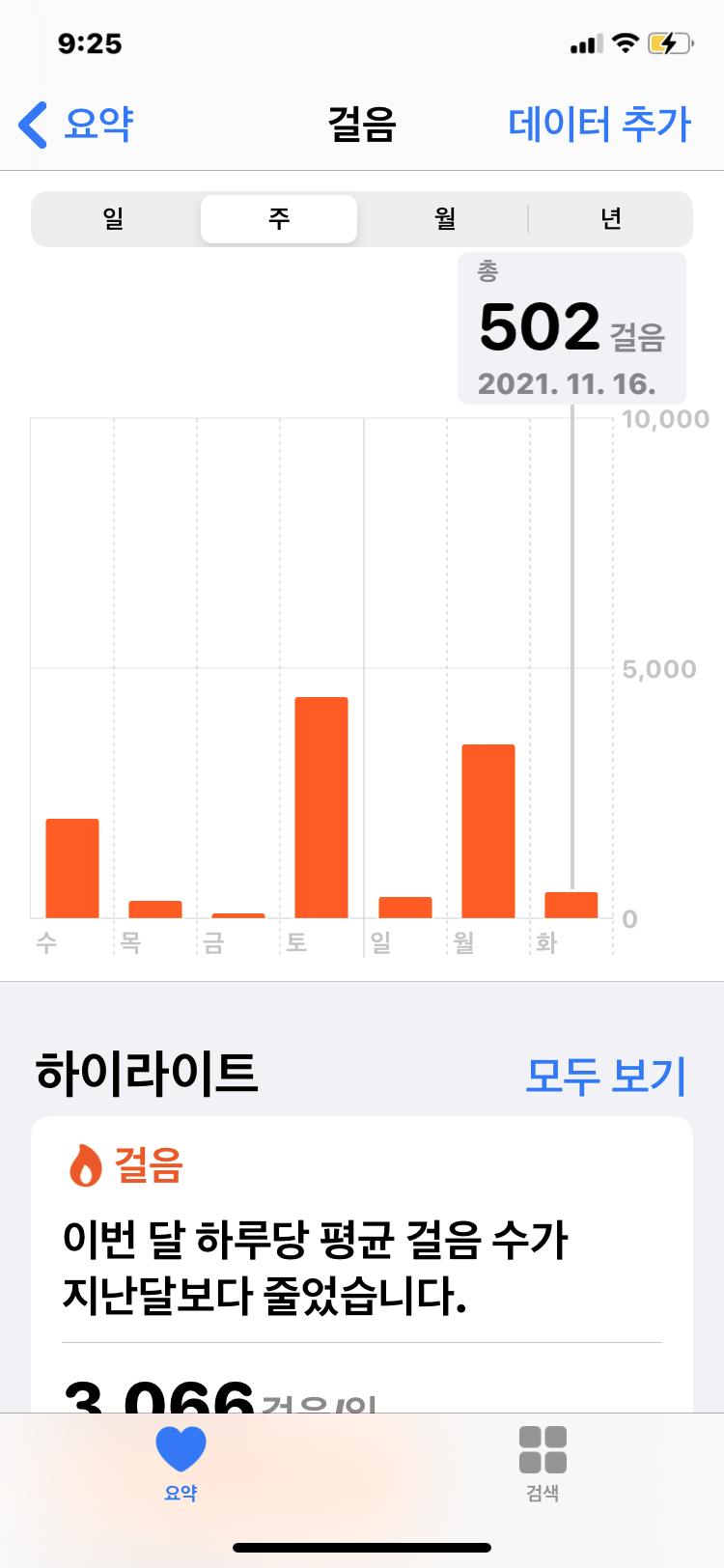Select the 수 bar in the chart
The height and width of the screenshot is (1568, 724).
coord(72,867)
